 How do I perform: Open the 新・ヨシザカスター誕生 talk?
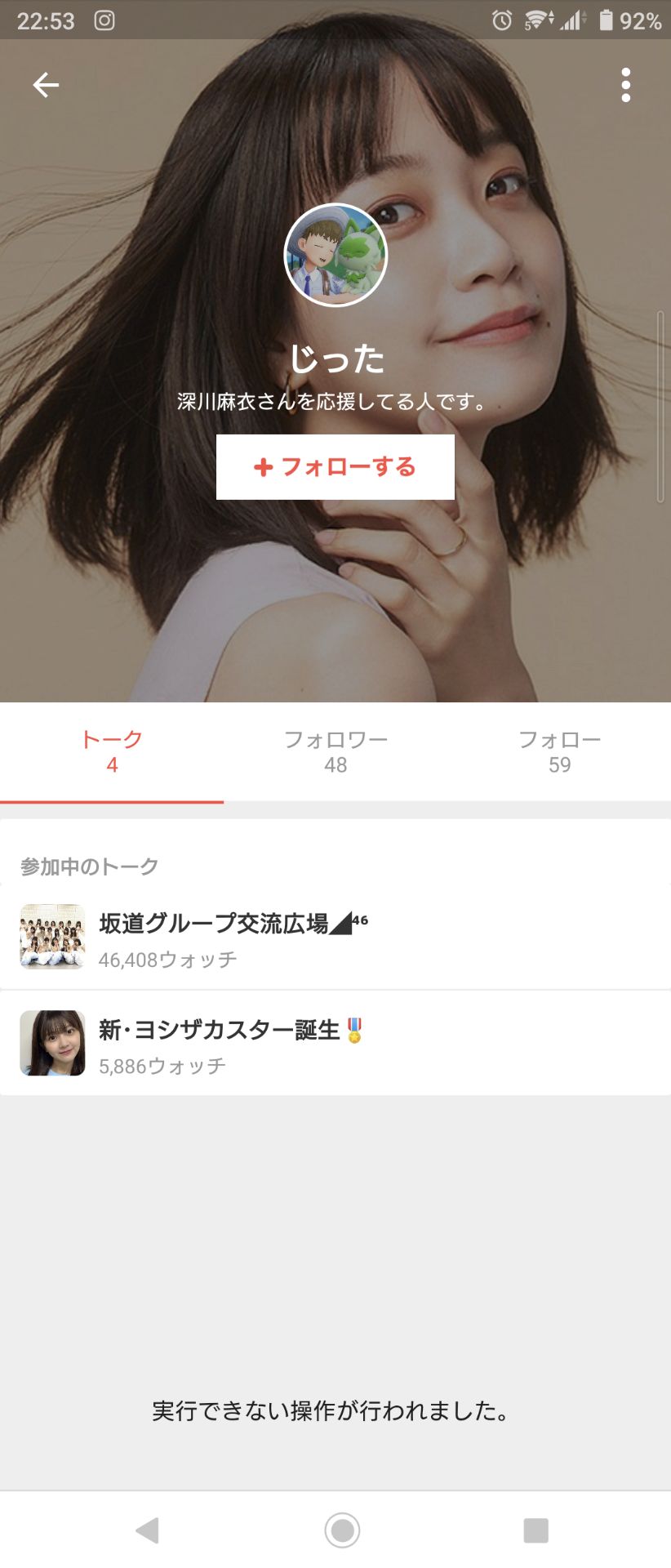tap(335, 1044)
